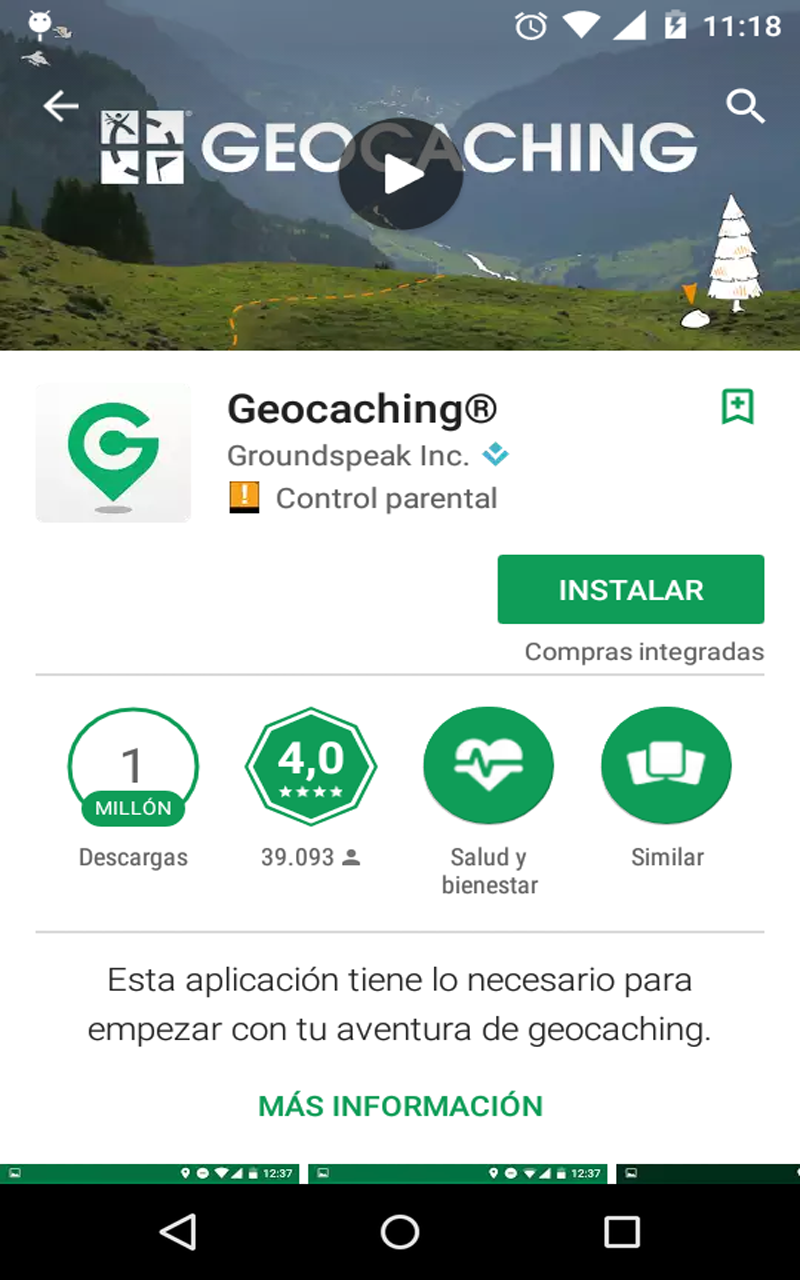Open Groundspeak Inc. developer page
Screen dimensions: 800x1280
(348, 456)
